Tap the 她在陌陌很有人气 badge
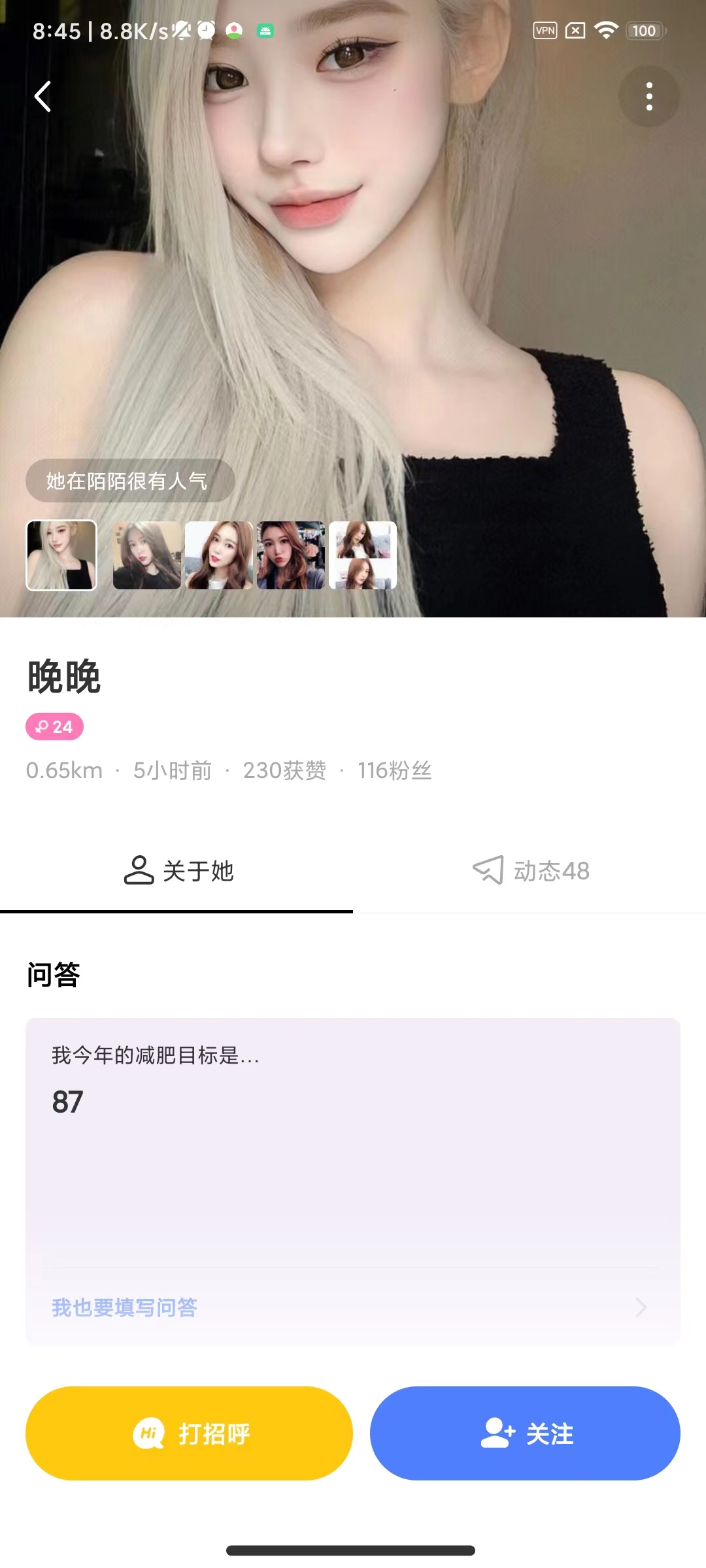 [x=129, y=481]
